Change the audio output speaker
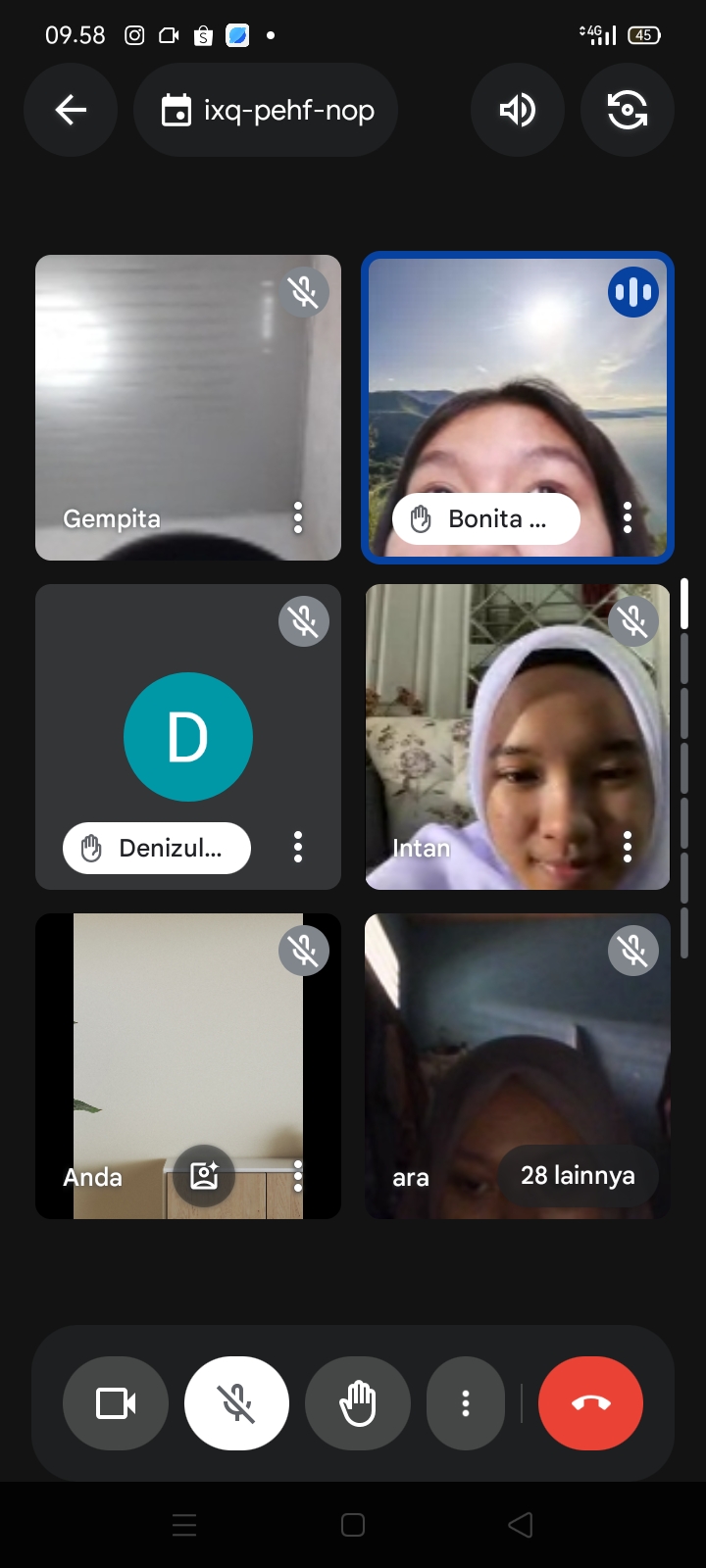Image resolution: width=706 pixels, height=1568 pixels. pyautogui.click(x=518, y=110)
